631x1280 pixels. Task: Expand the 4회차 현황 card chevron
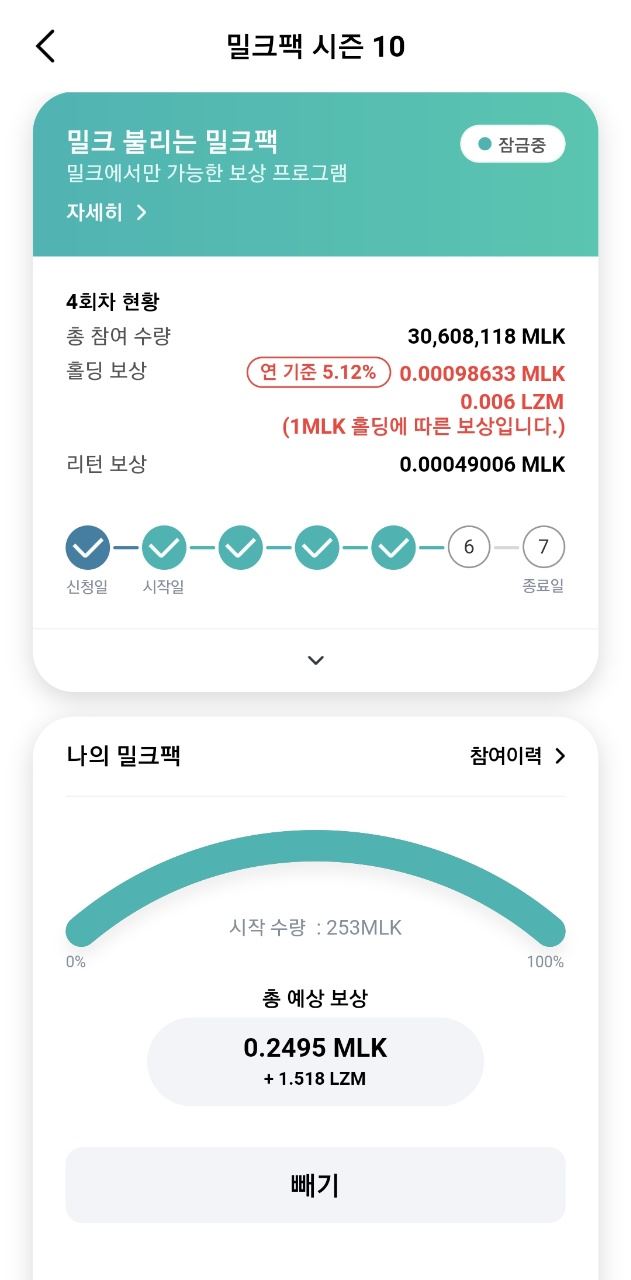316,660
